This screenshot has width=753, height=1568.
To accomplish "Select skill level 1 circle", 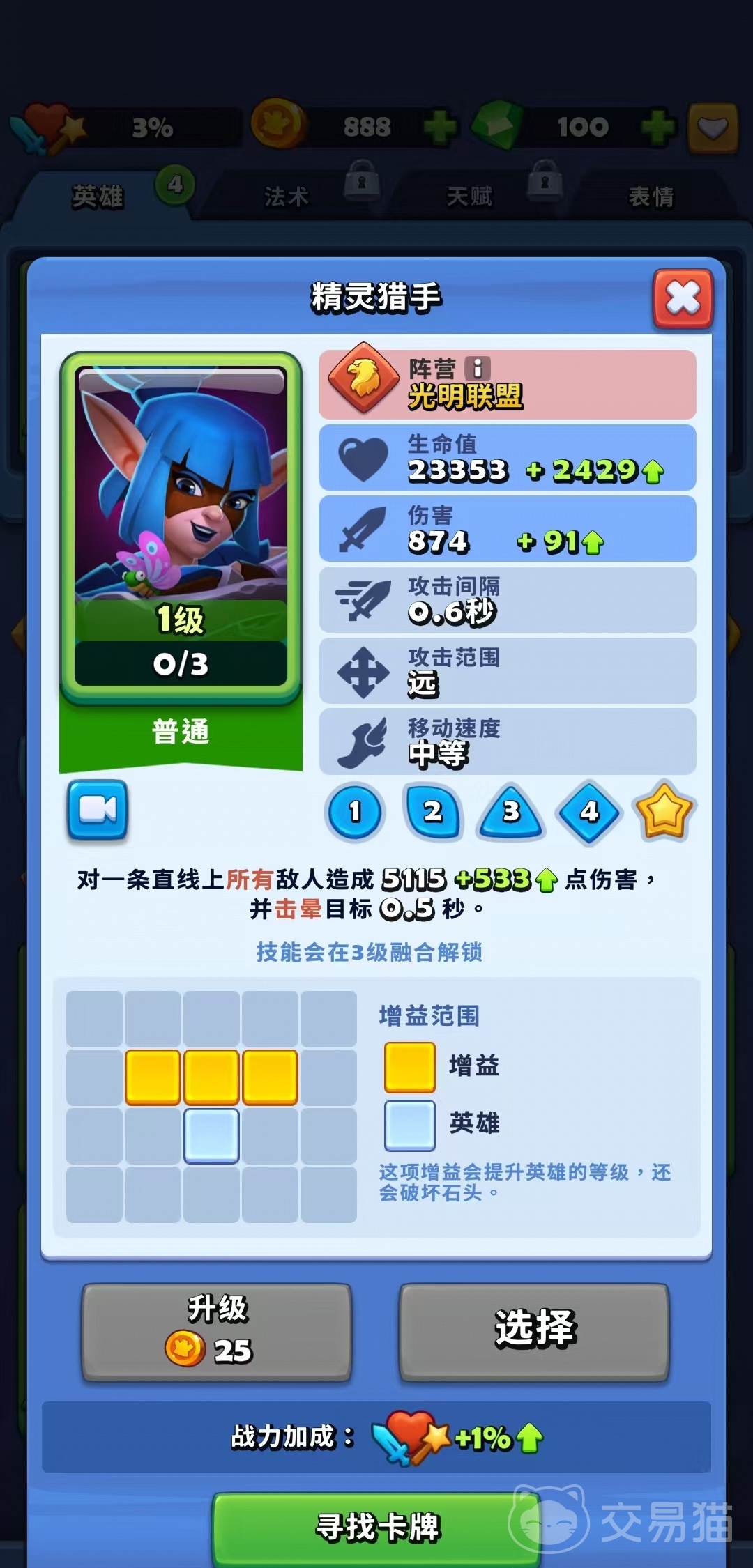I will 355,811.
